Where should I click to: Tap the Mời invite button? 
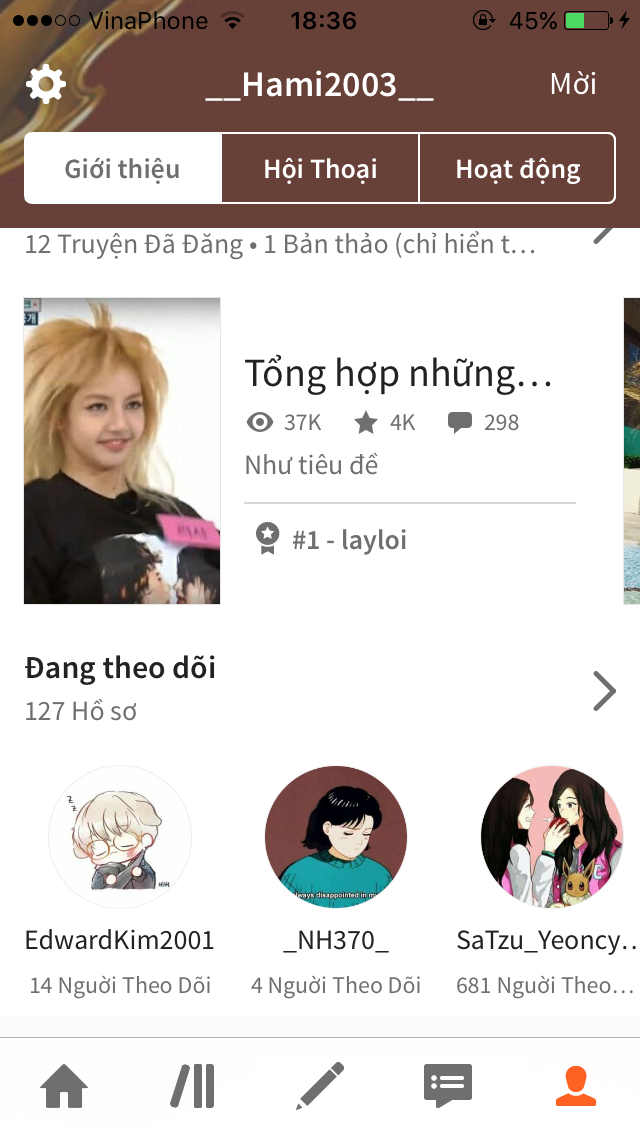pos(573,85)
